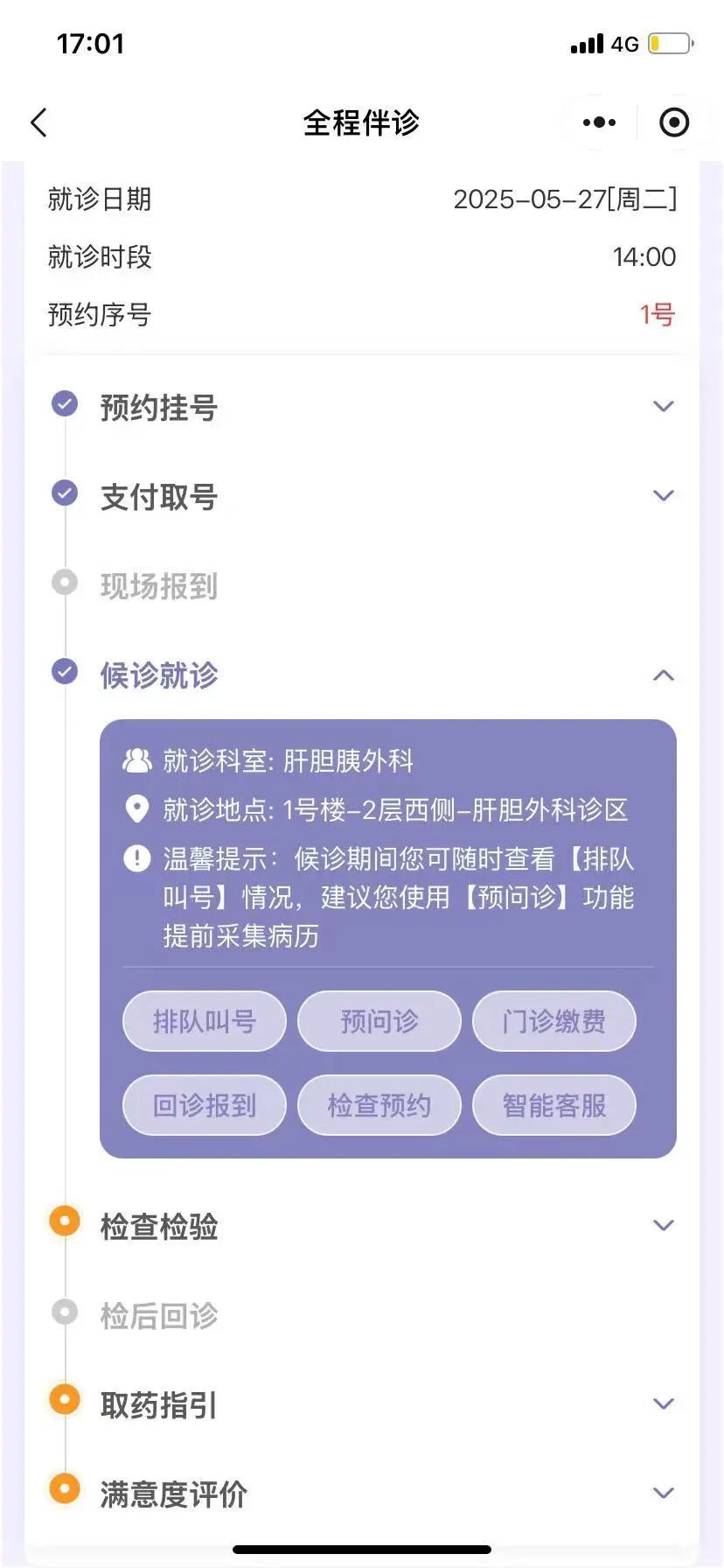Launch 智能客服 customer service
The width and height of the screenshot is (724, 1568).
(x=553, y=1105)
